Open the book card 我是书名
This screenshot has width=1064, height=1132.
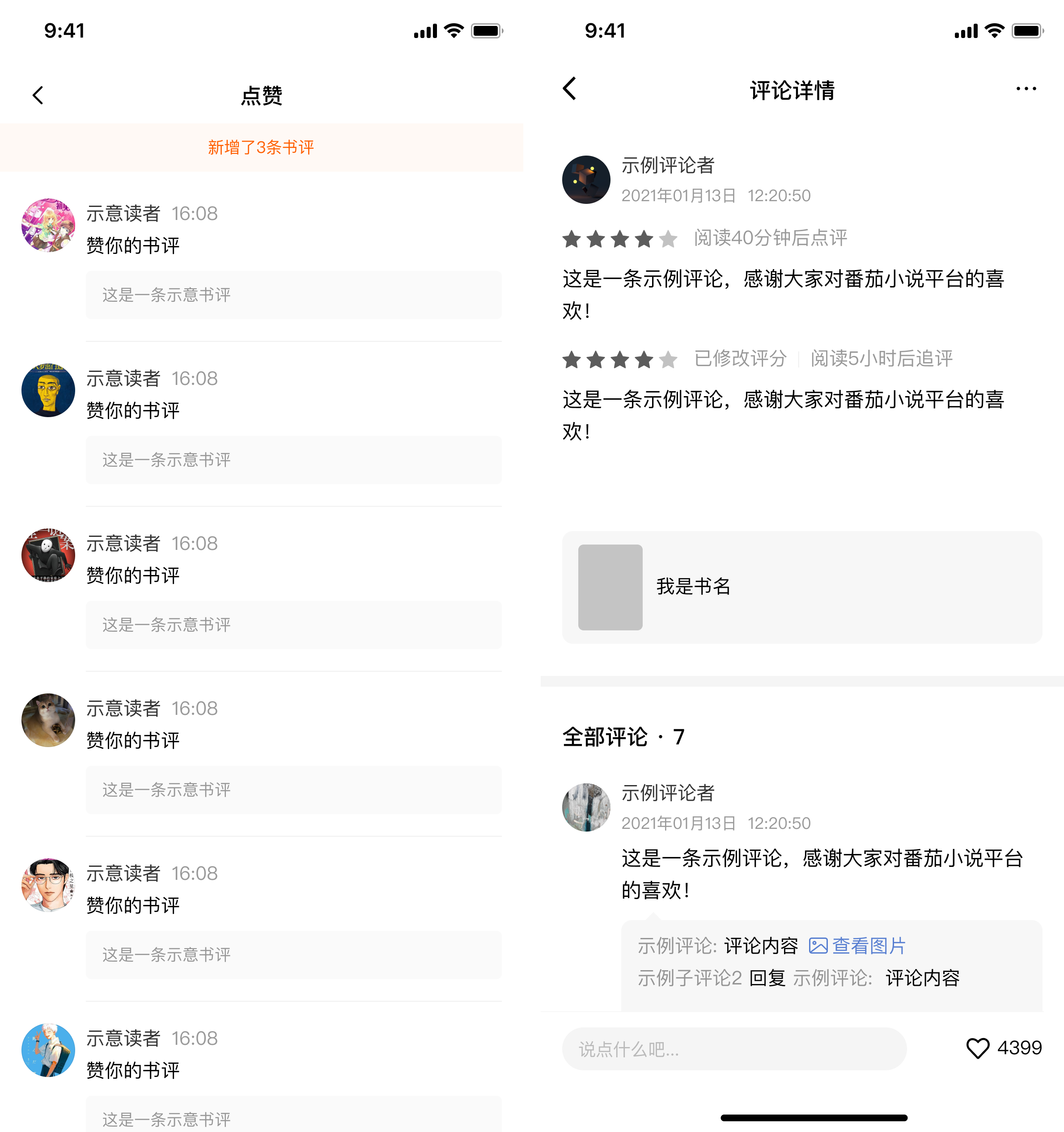(x=801, y=587)
